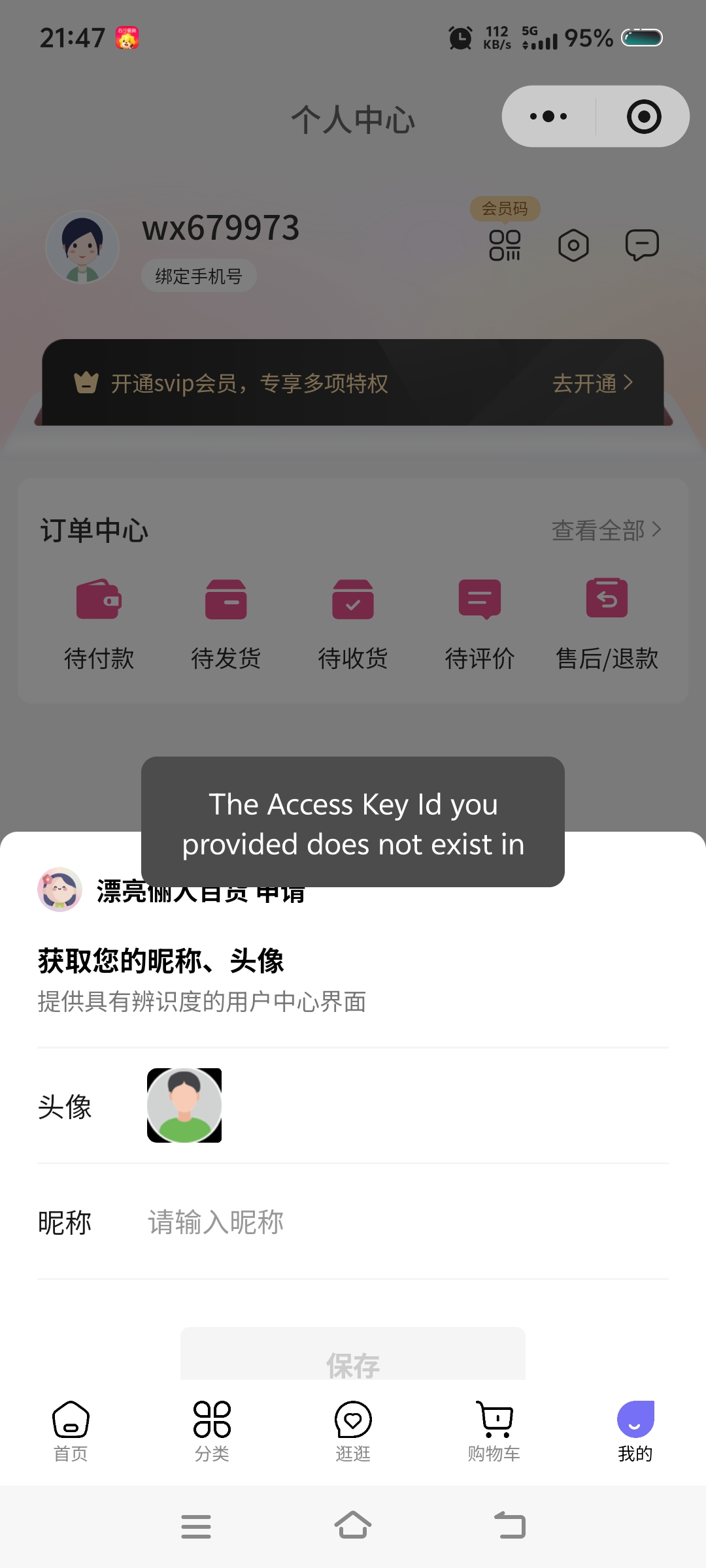Open the mini program more-options menu
Viewport: 706px width, 1568px height.
[x=548, y=117]
